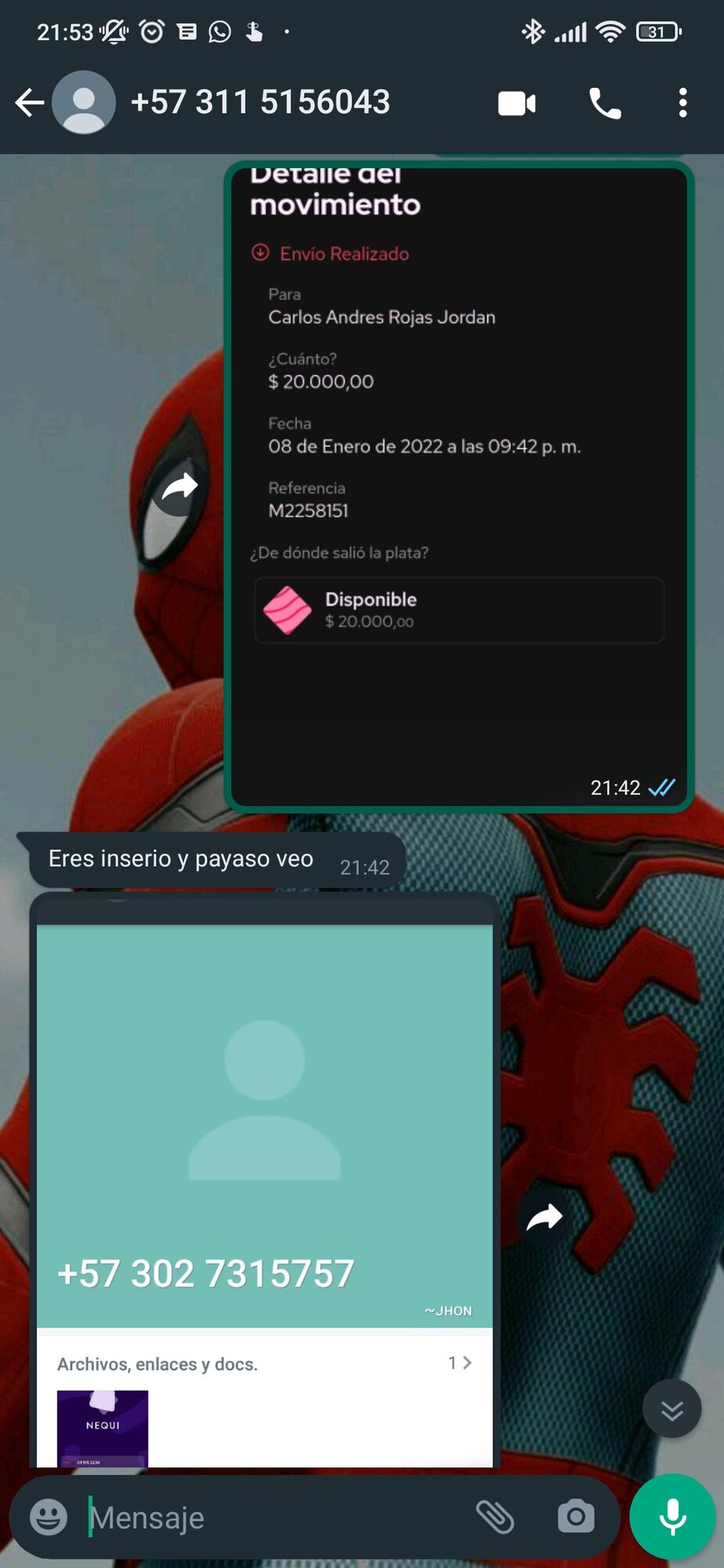Jump to the latest messages
724x1568 pixels.
pos(672,1409)
